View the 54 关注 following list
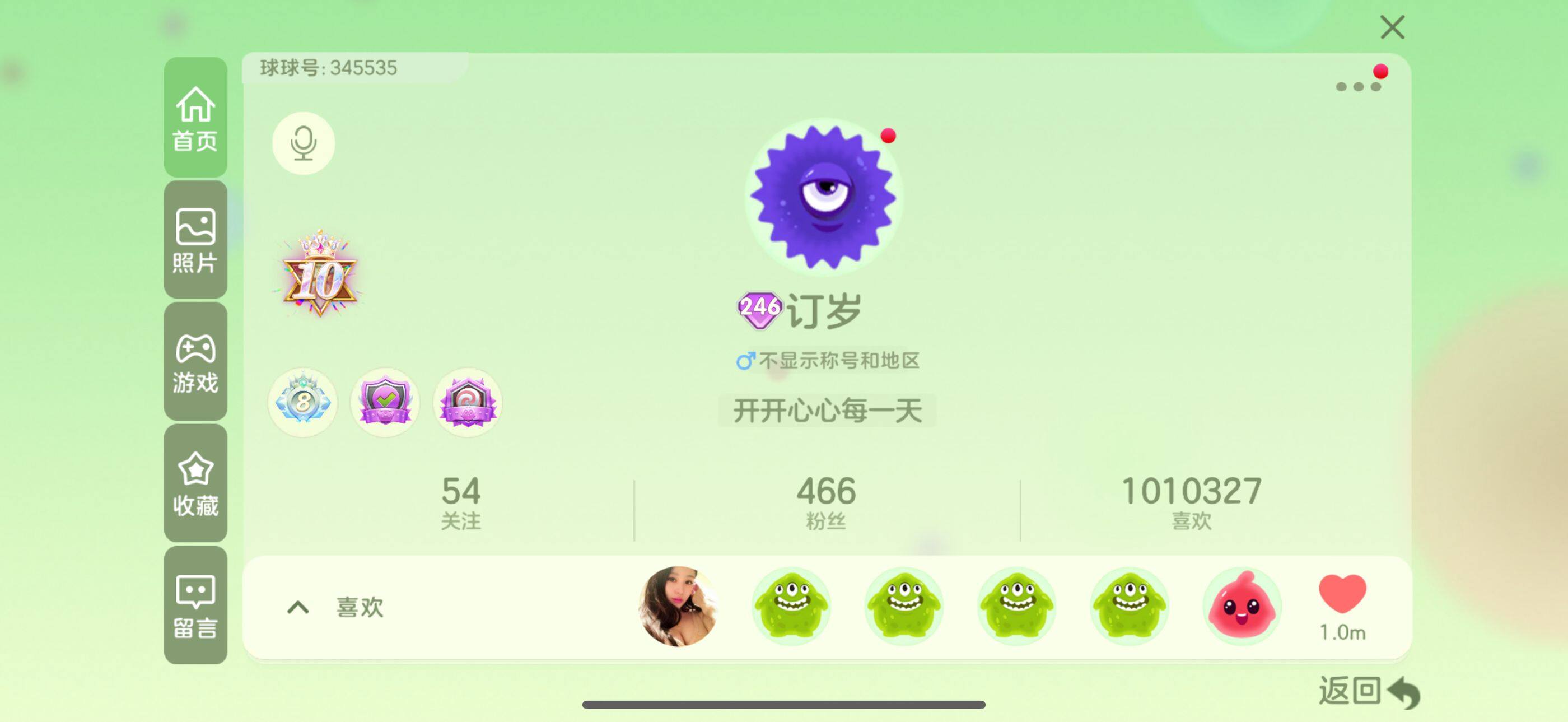 tap(461, 503)
